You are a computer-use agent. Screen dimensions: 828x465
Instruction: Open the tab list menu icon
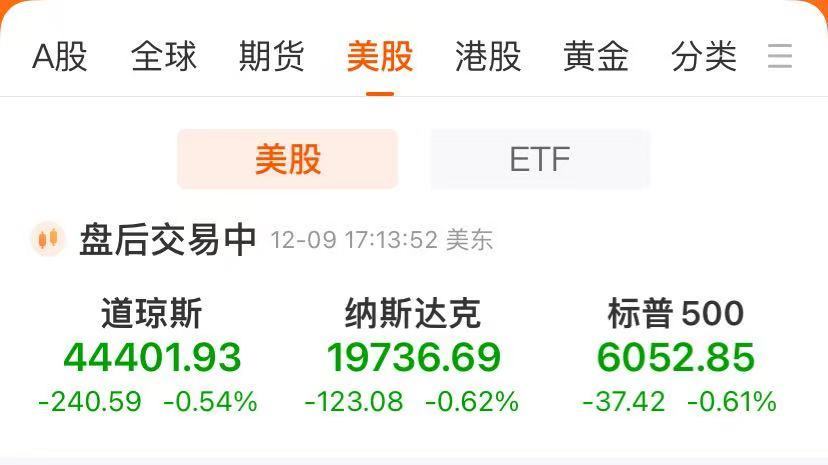[780, 56]
